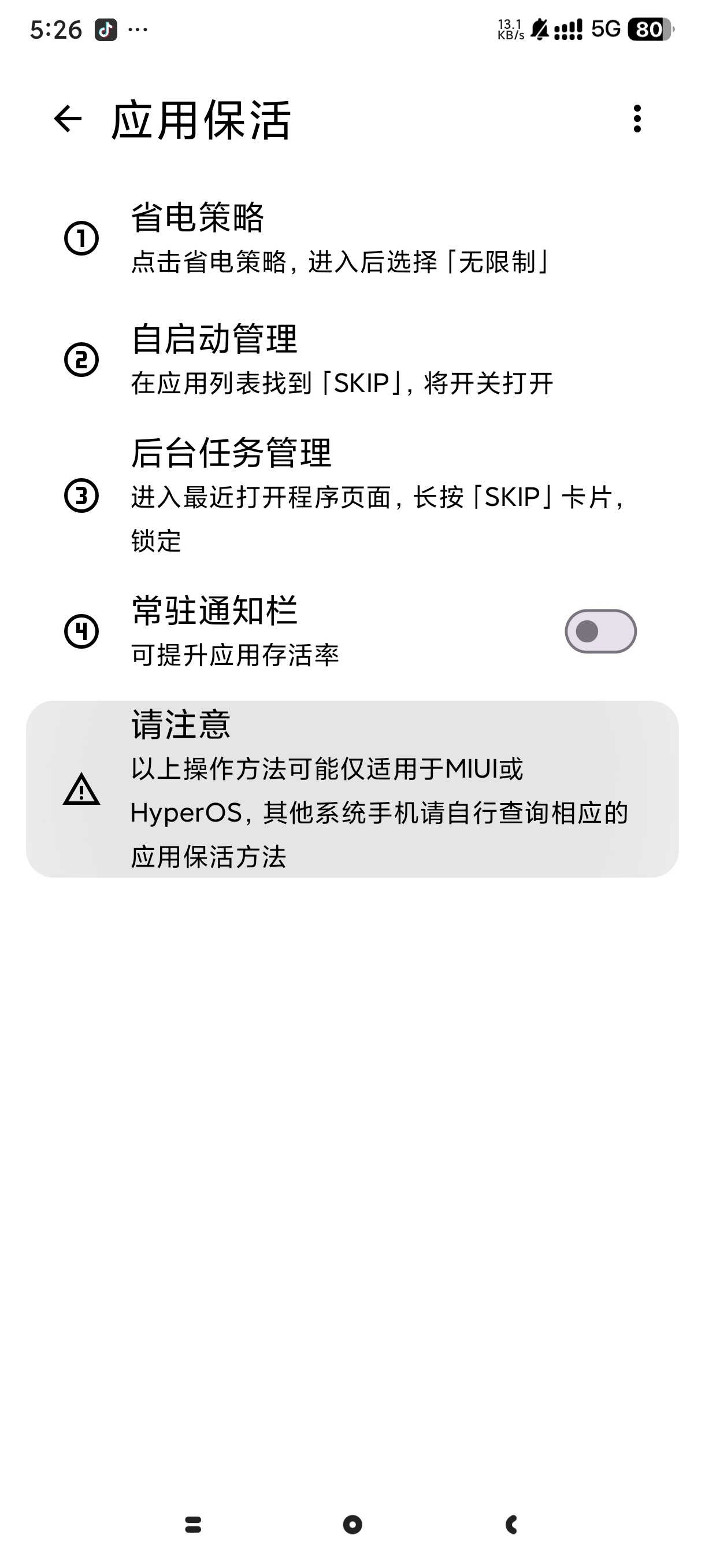Open 自启动管理 autostart settings
This screenshot has width=705, height=1568.
(340, 359)
